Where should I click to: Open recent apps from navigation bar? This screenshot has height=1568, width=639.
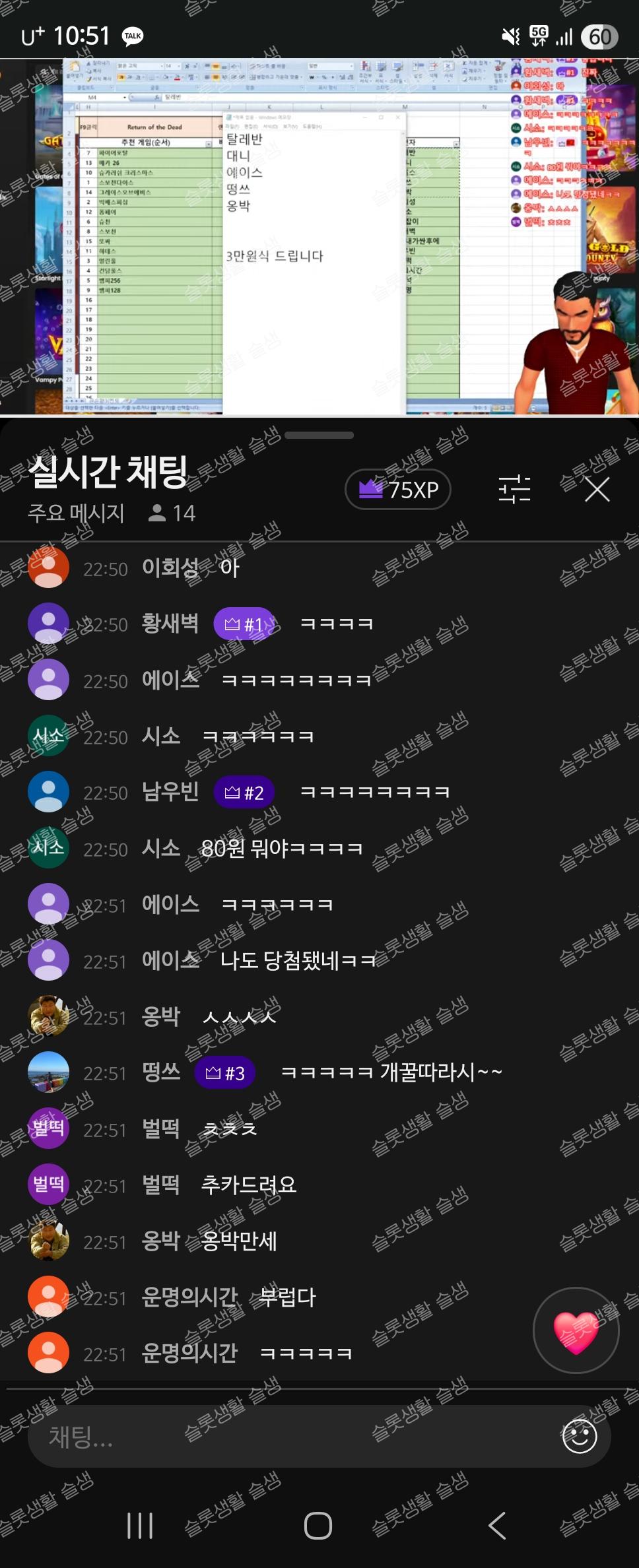(140, 1525)
